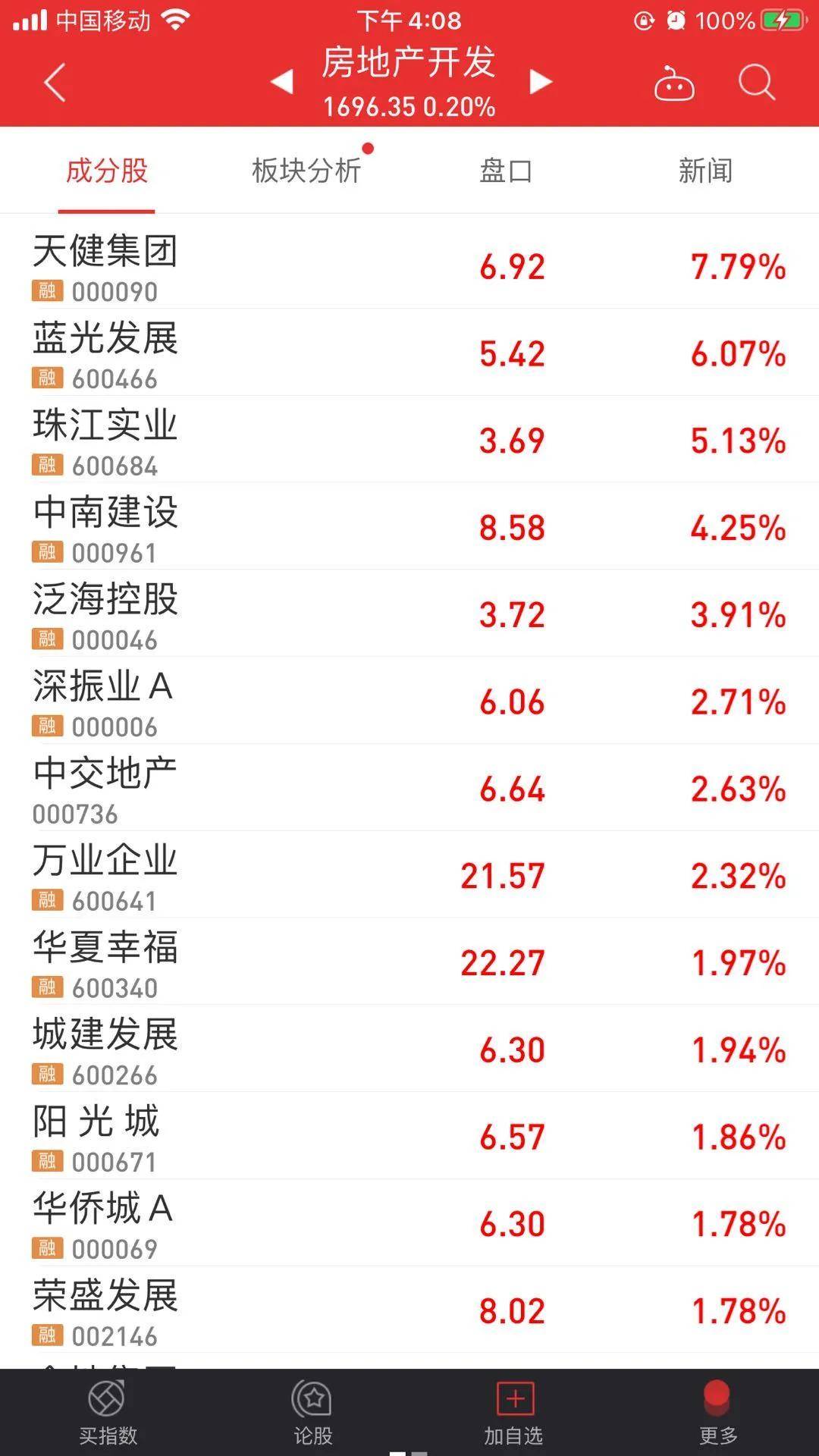The image size is (819, 1456).
Task: Go back using the header arrow
Action: point(55,82)
